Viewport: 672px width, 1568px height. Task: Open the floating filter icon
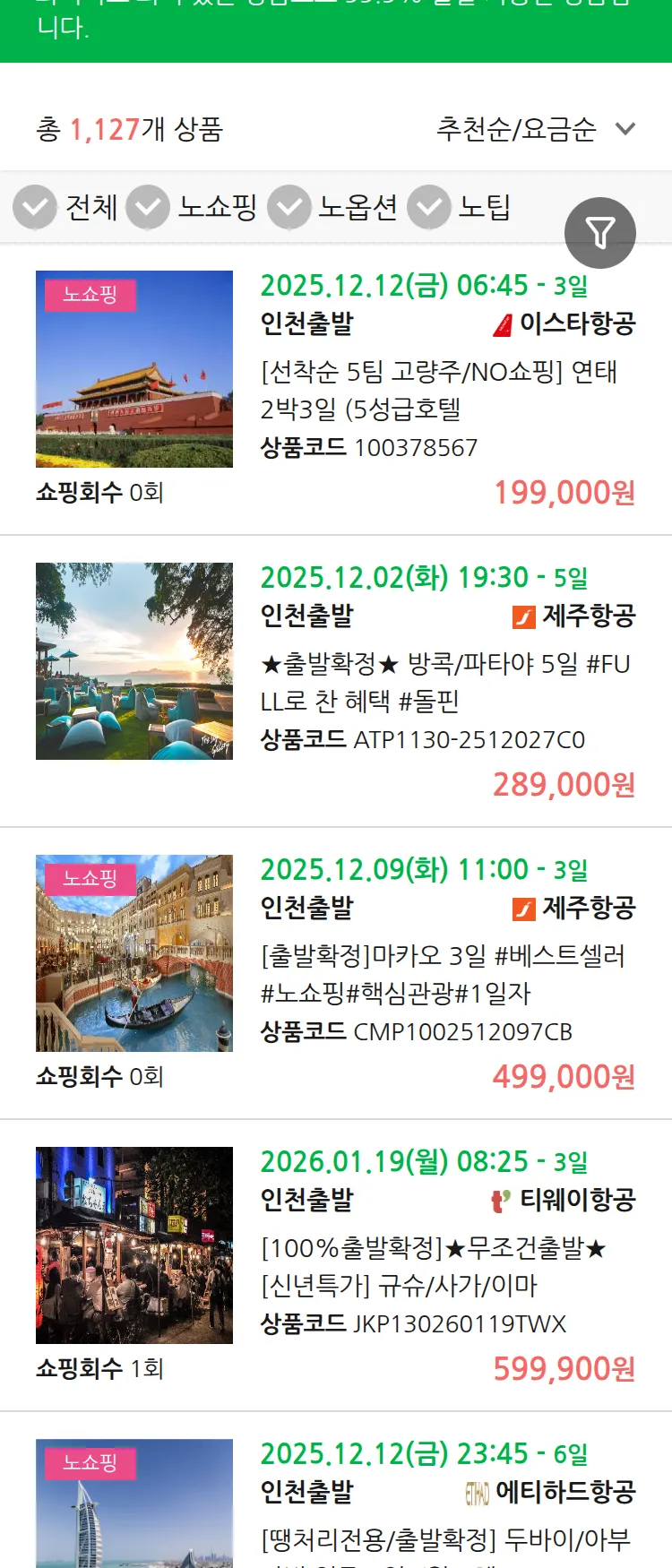pyautogui.click(x=600, y=232)
